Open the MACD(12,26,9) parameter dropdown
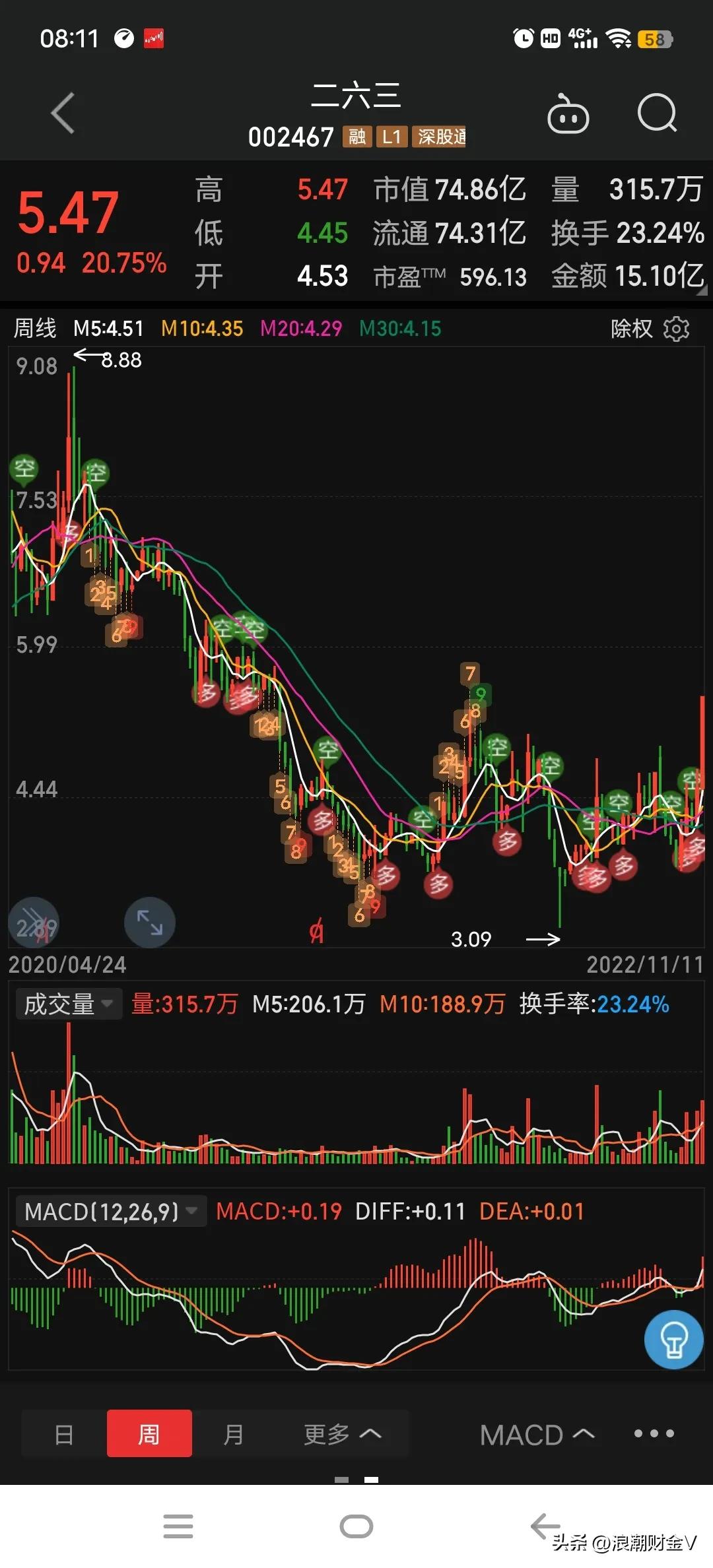This screenshot has height=1568, width=713. click(x=110, y=1210)
